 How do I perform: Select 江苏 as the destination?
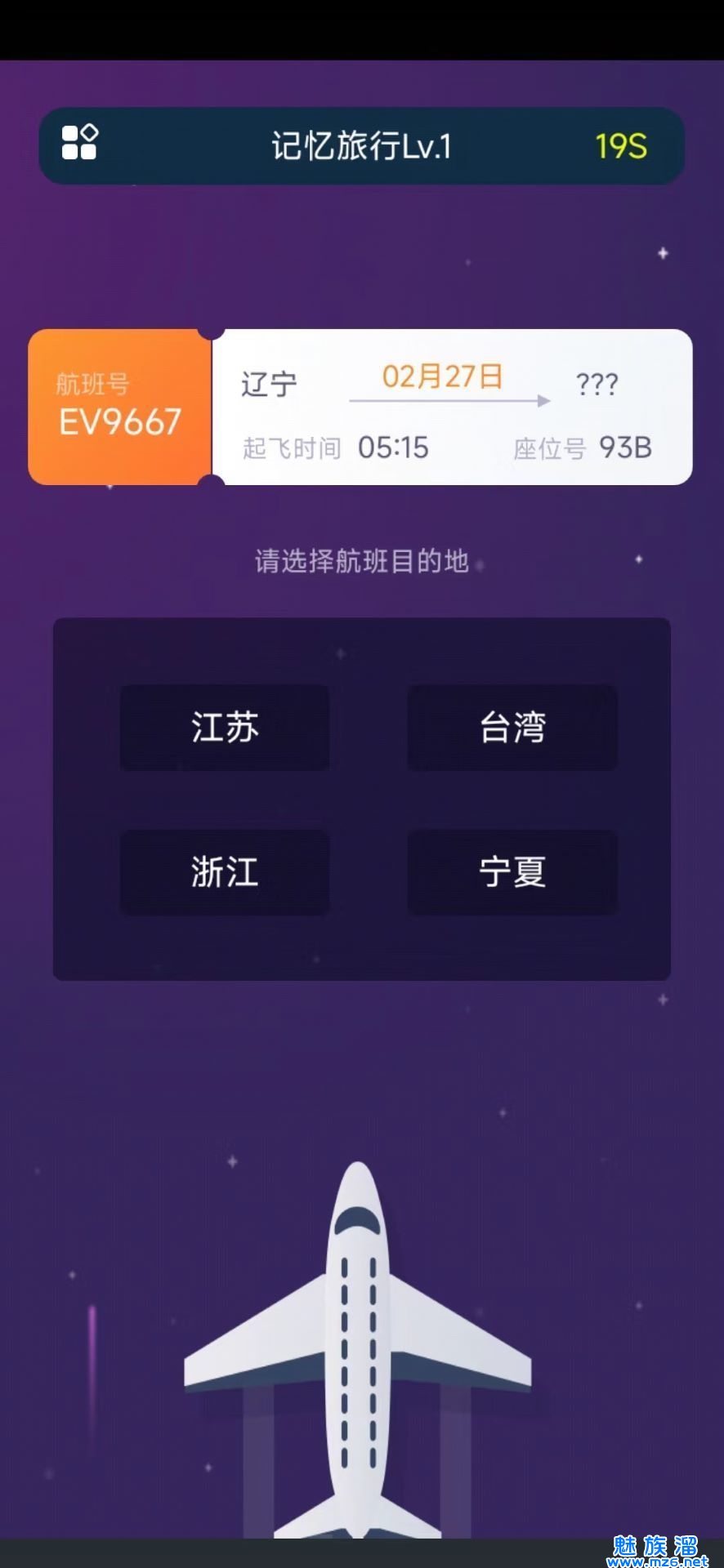coord(225,728)
